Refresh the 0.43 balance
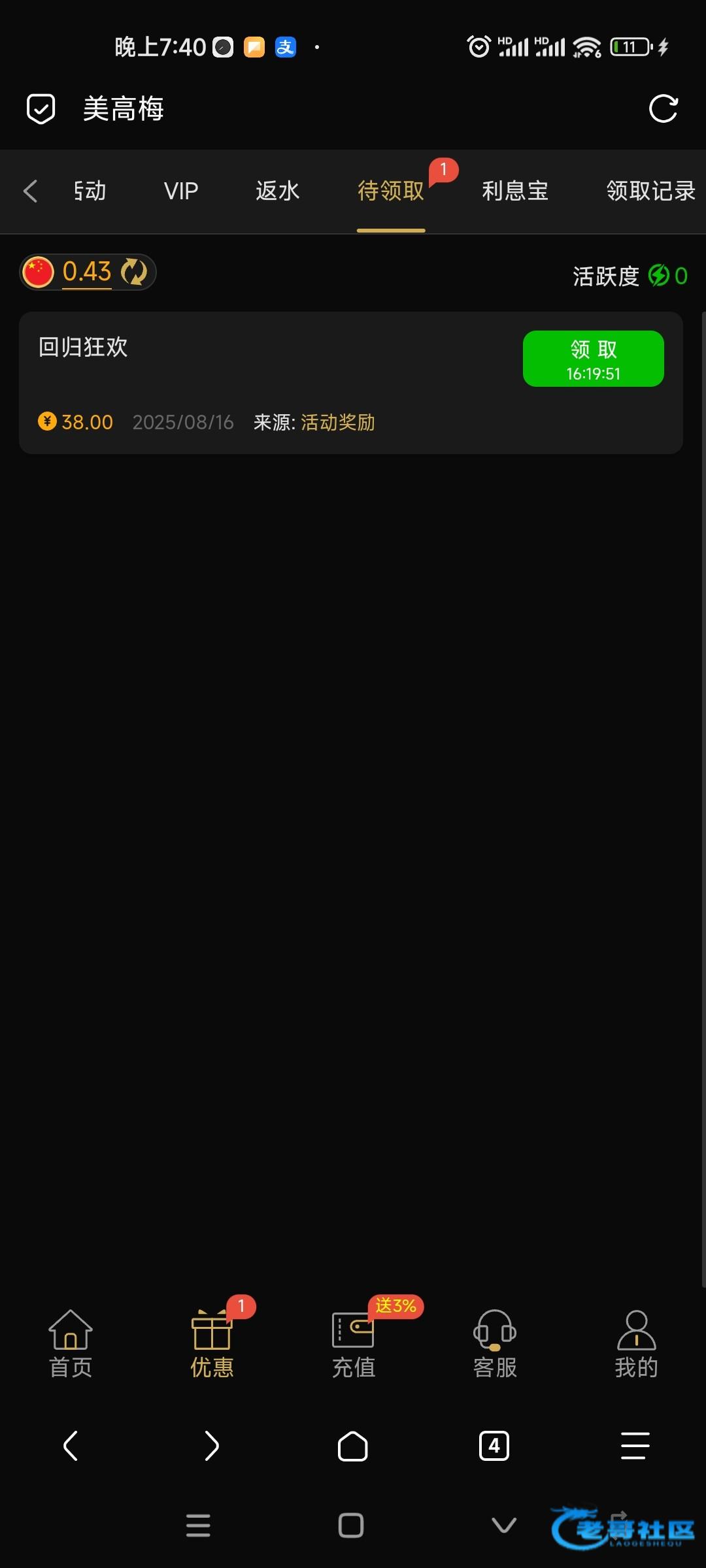 pos(134,272)
